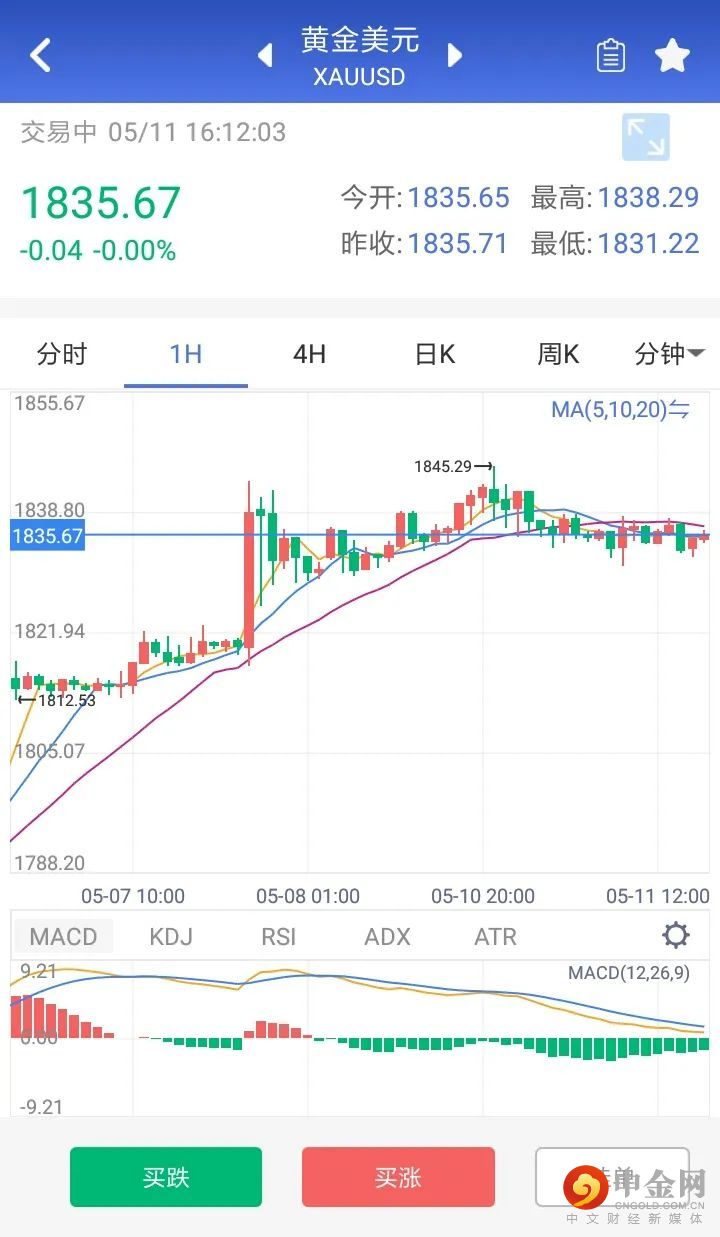
Task: Switch to the 日K chart tab
Action: coord(434,354)
